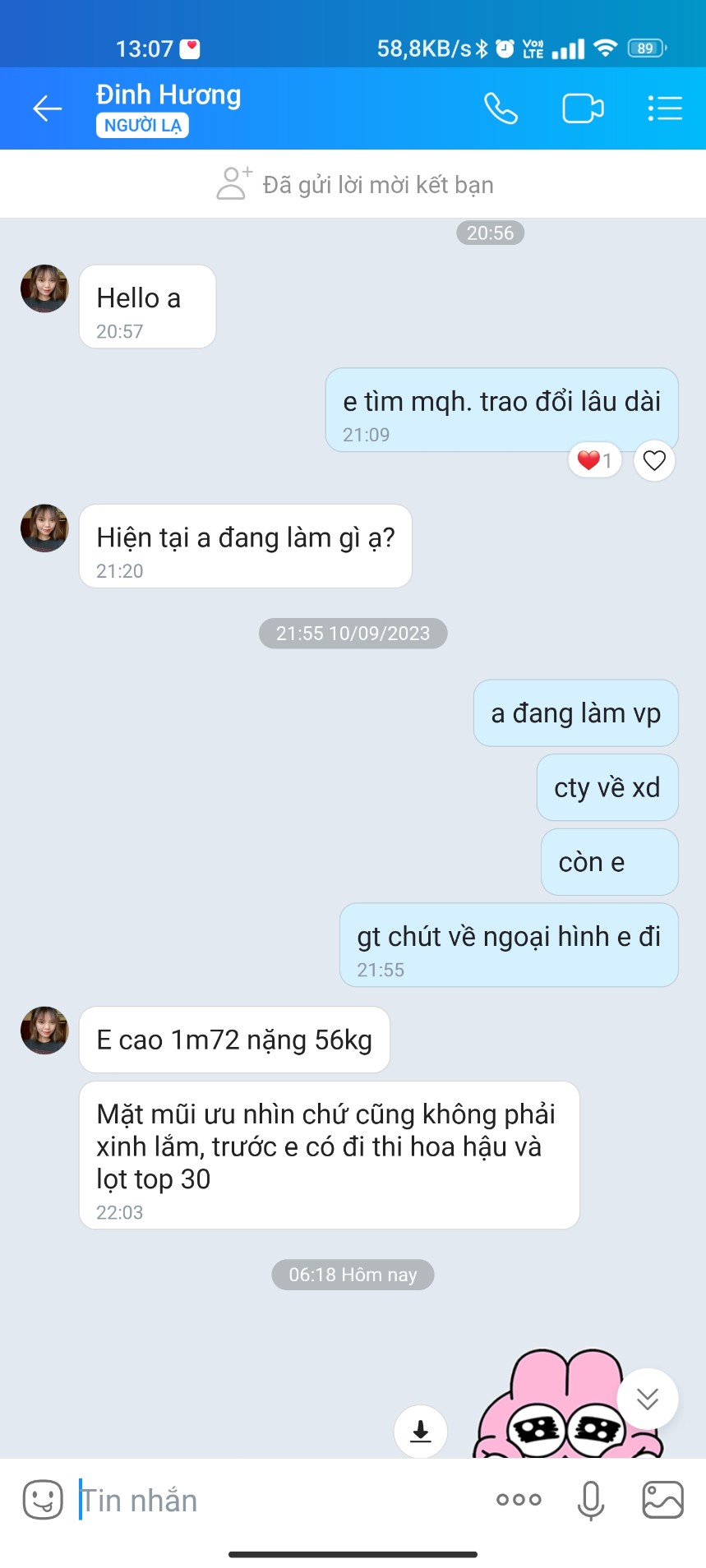The width and height of the screenshot is (706, 1568).
Task: Open the chat options menu
Action: coord(664,108)
